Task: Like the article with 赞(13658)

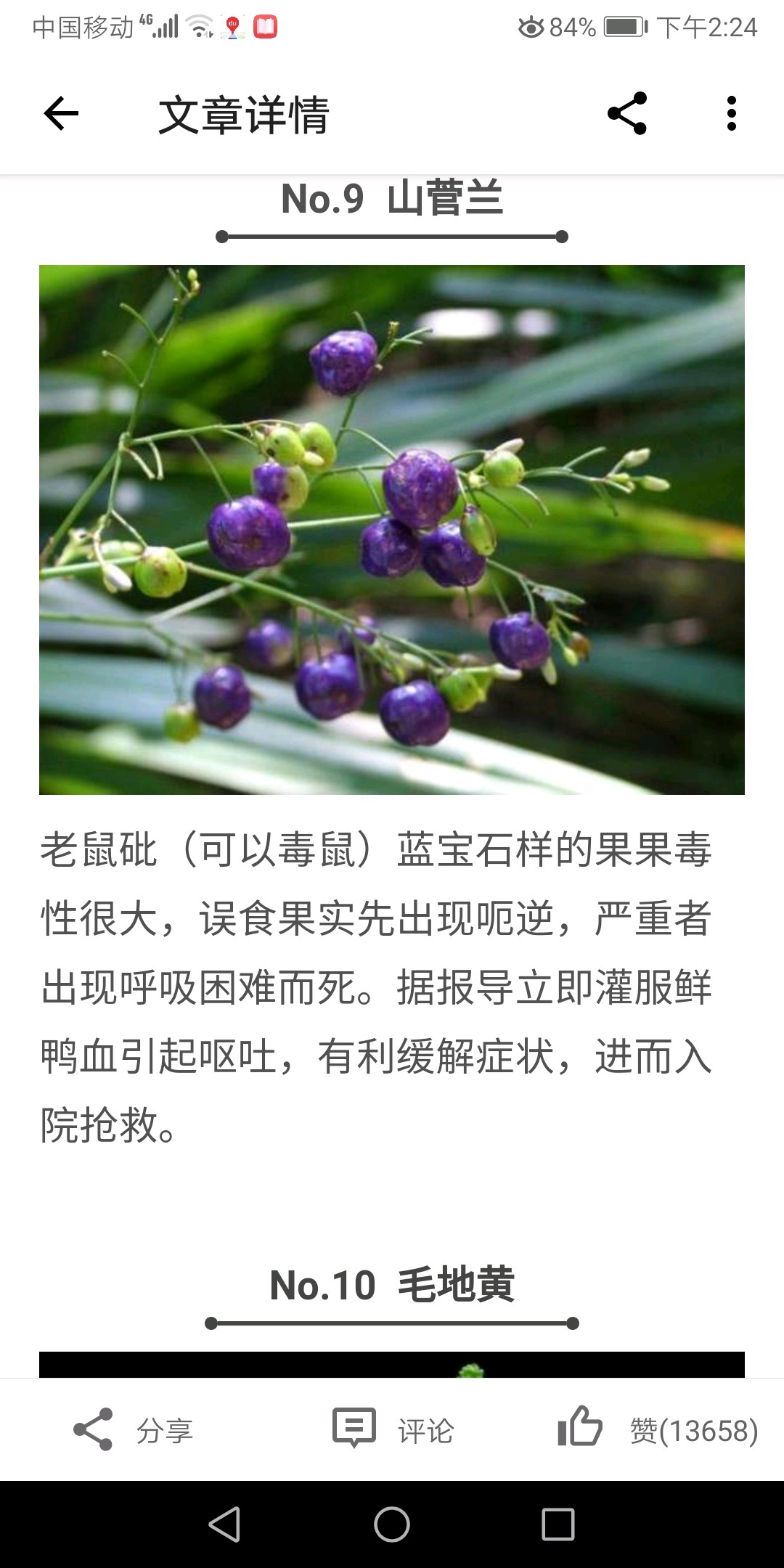Action: pos(657,1430)
